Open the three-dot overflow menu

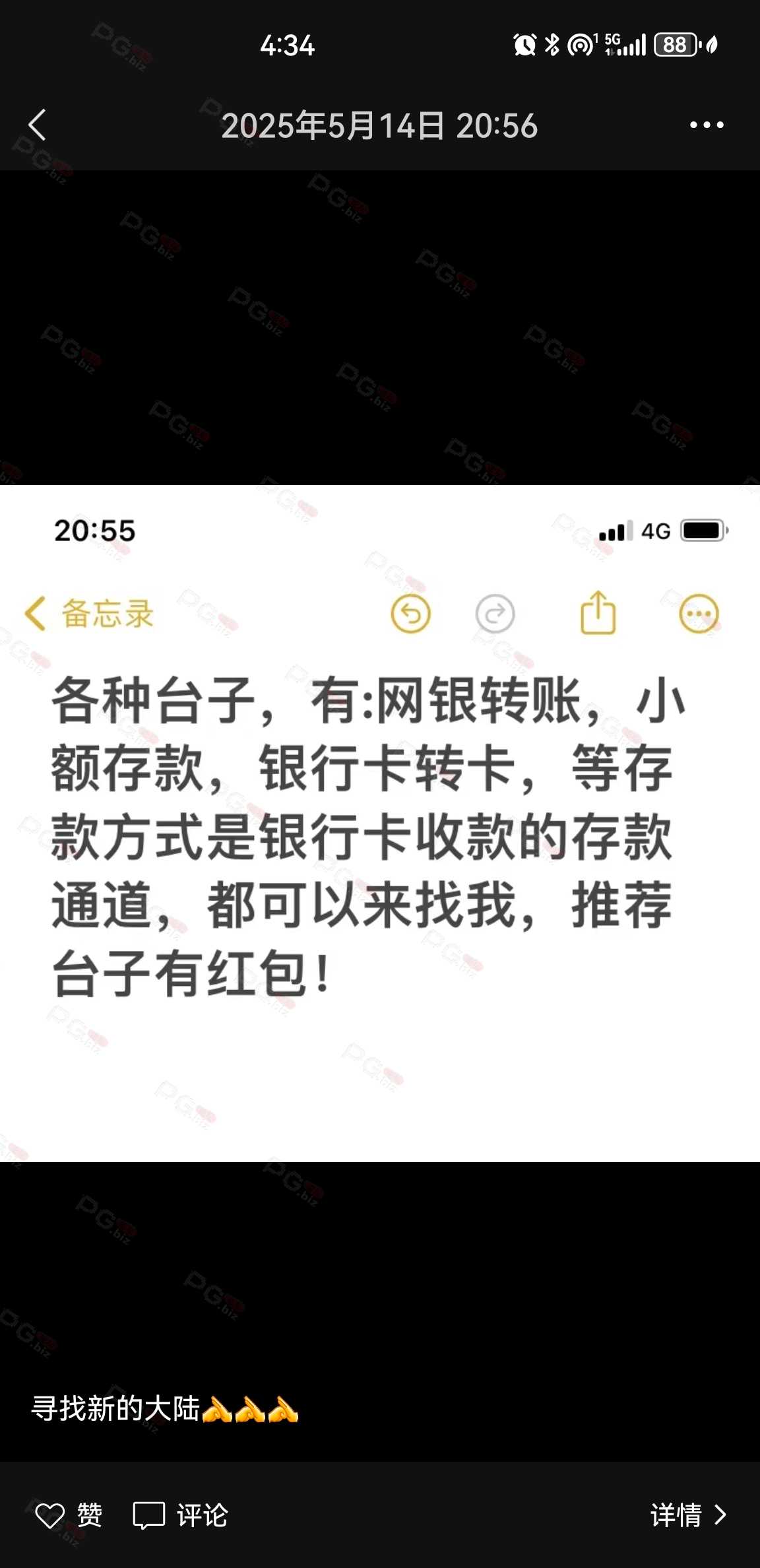coord(707,125)
